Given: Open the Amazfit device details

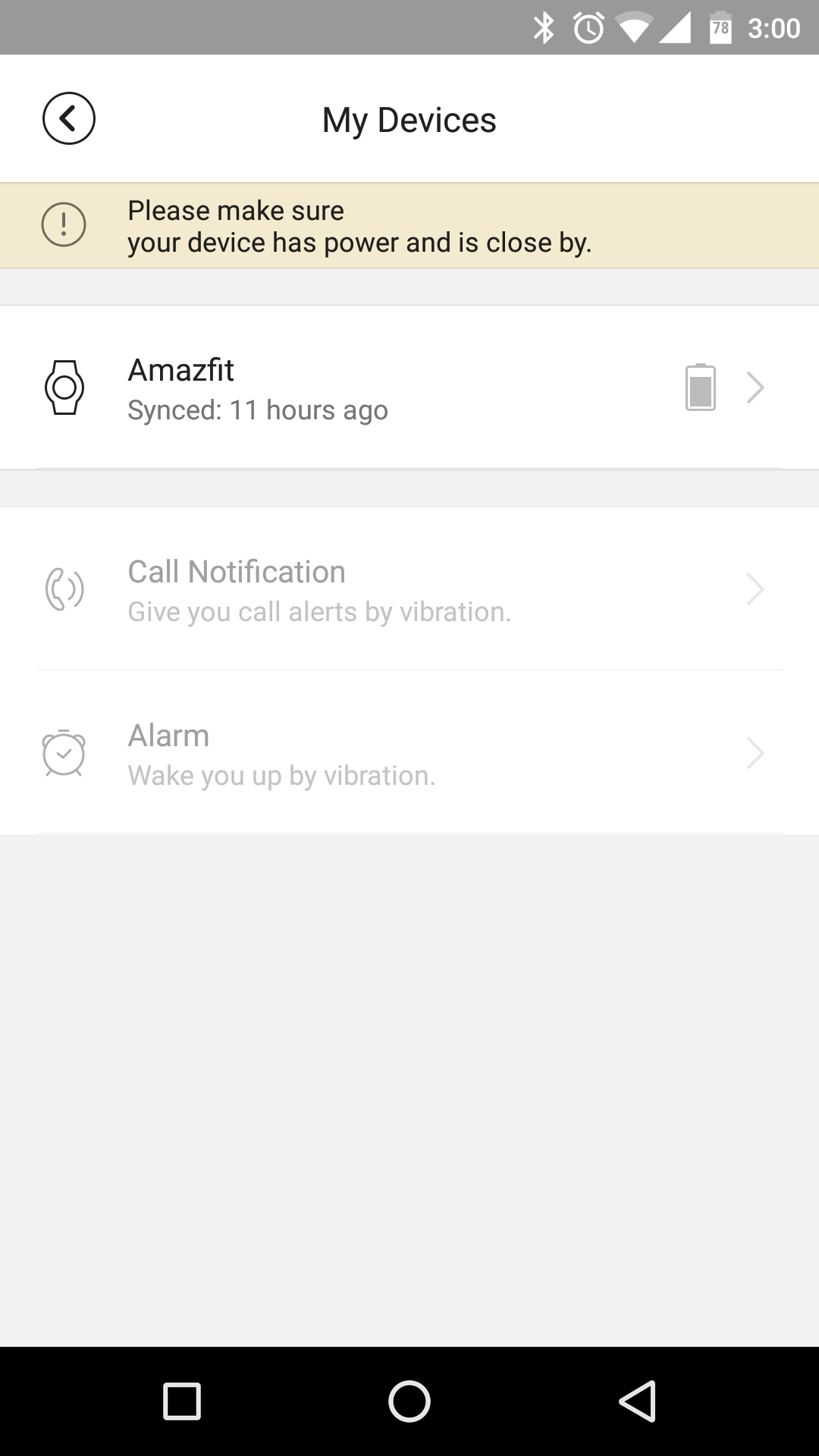Looking at the screenshot, I should coord(409,388).
